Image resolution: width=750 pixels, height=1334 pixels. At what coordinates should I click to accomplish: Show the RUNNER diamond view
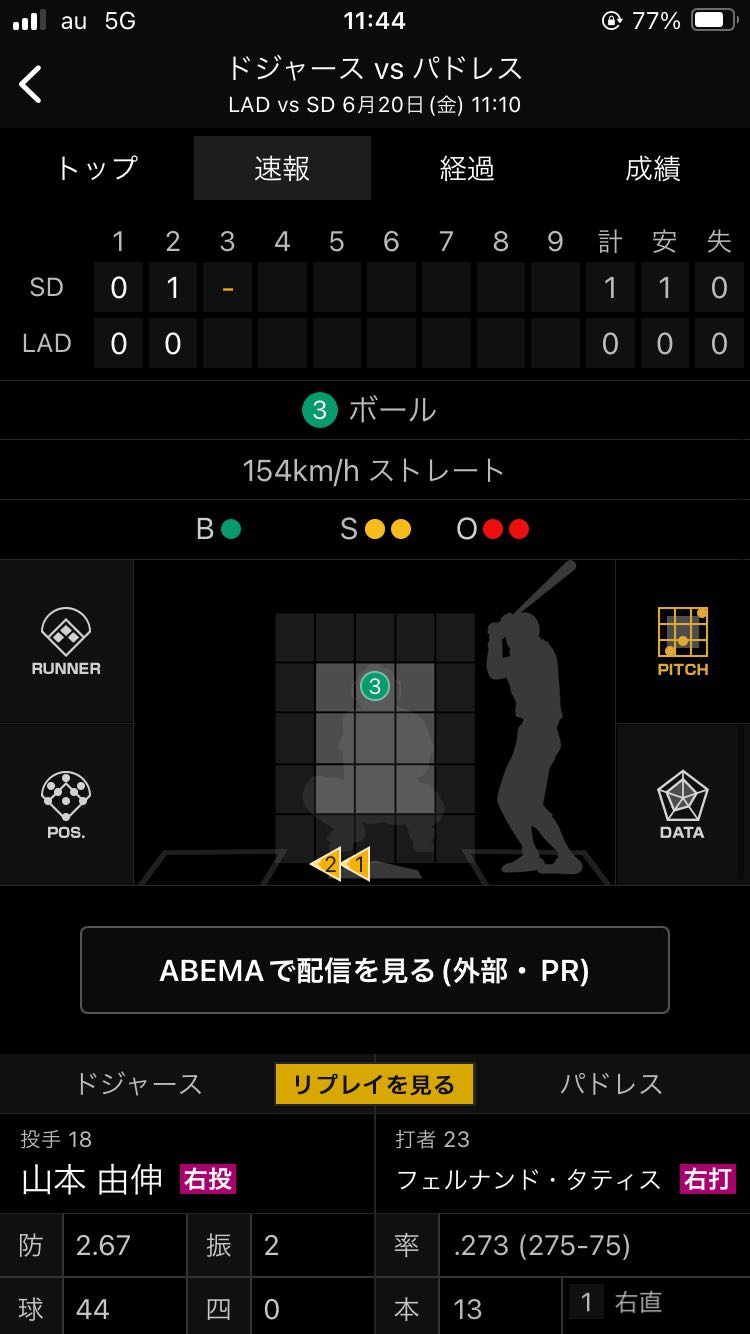point(66,642)
